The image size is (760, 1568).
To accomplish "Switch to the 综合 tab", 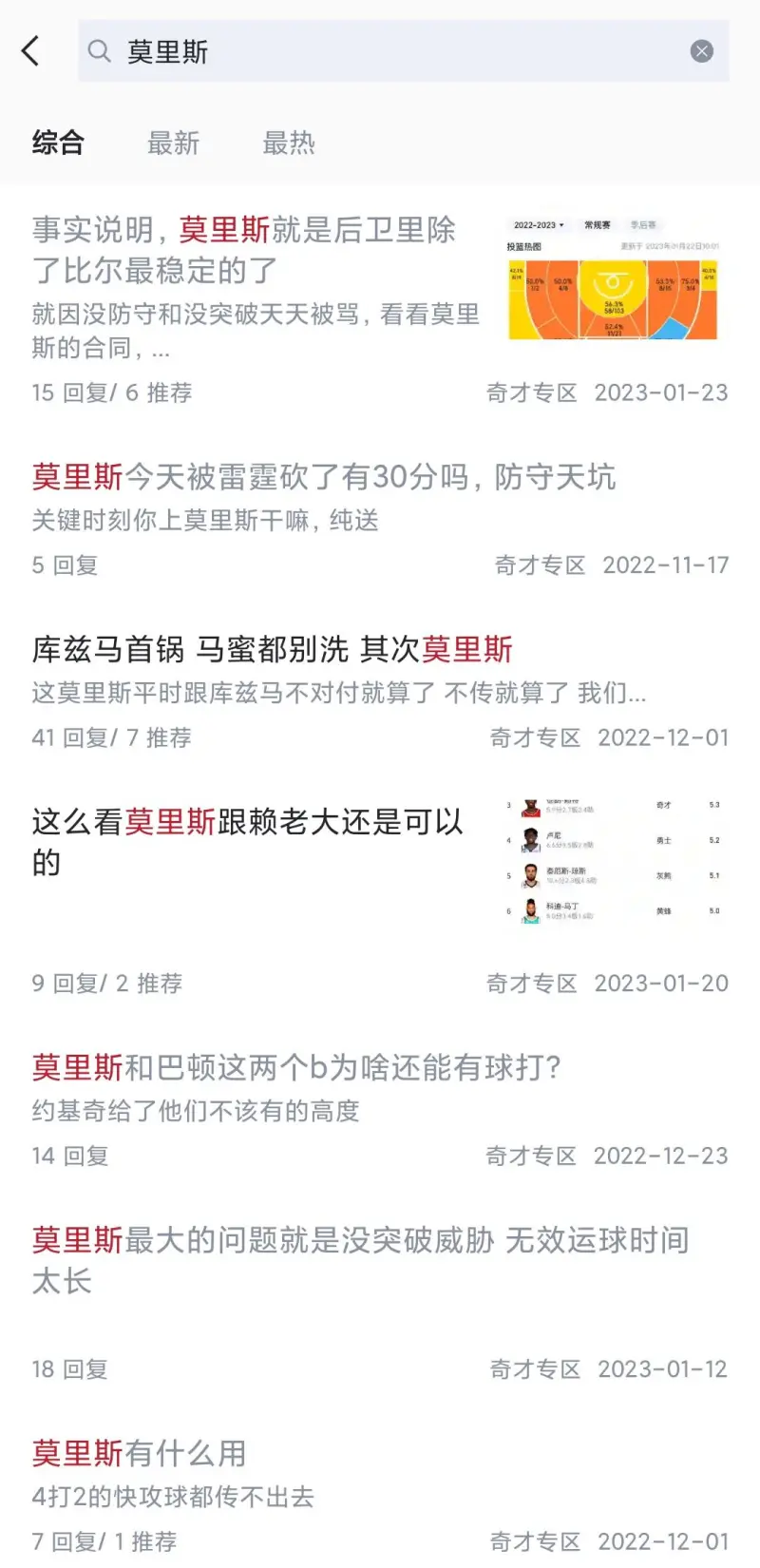I will 58,143.
